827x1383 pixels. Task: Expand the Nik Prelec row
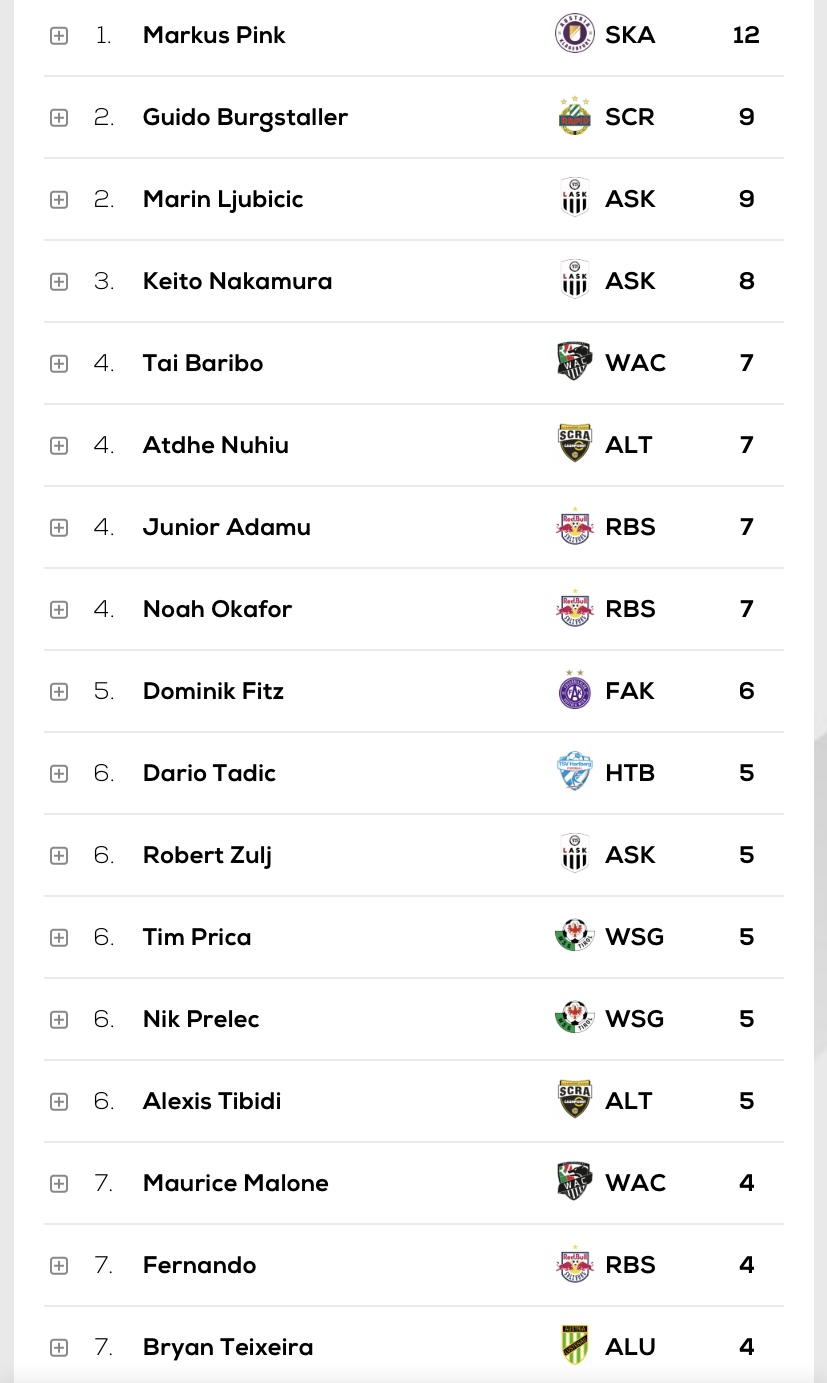[59, 1019]
